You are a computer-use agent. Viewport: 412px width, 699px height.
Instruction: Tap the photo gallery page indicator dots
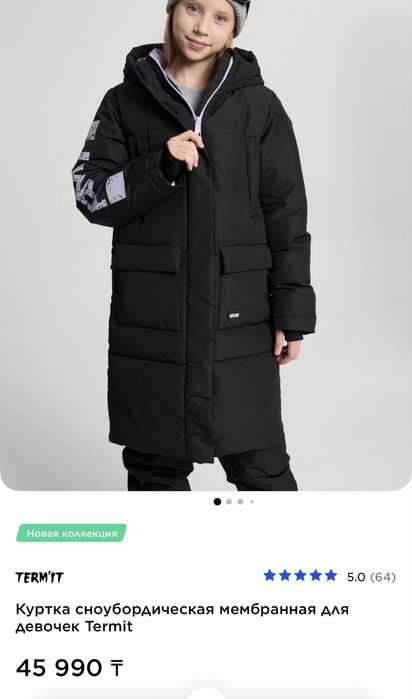pyautogui.click(x=233, y=502)
